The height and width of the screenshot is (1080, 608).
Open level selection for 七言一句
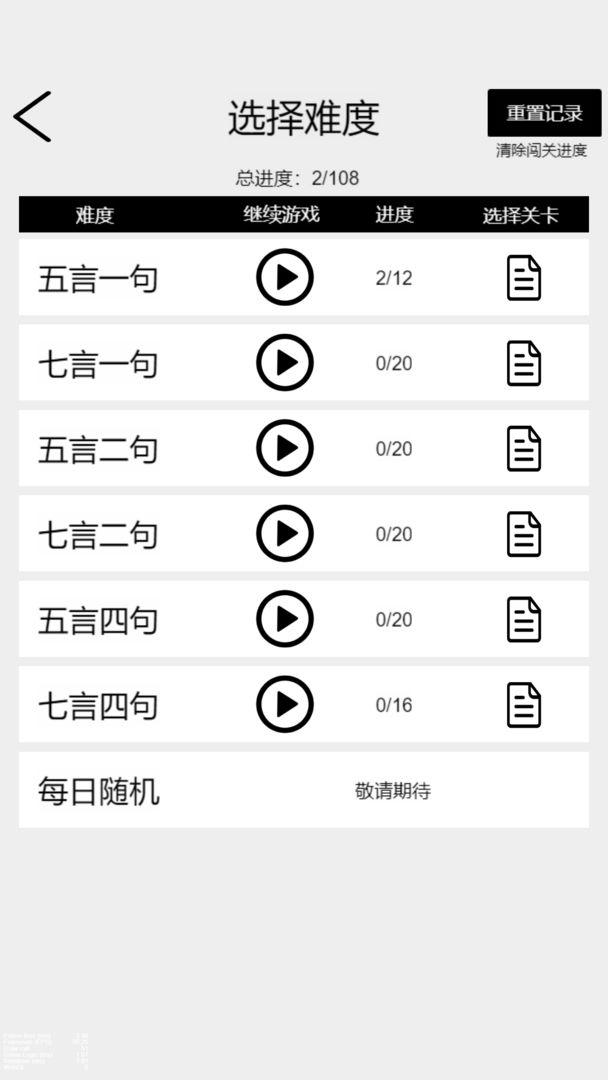click(524, 363)
